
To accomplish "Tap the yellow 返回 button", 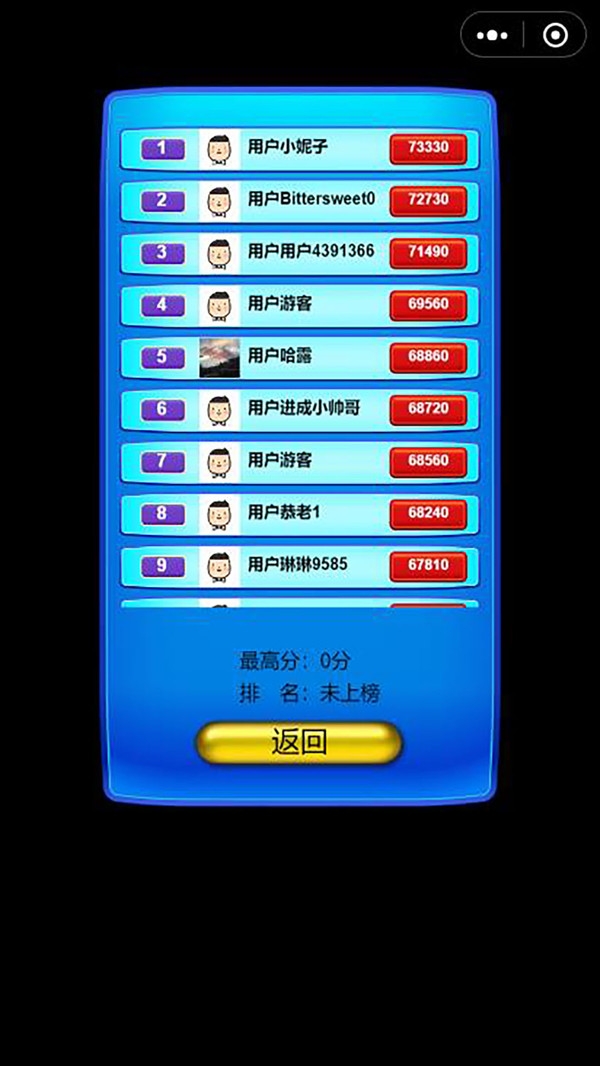I will coord(299,742).
